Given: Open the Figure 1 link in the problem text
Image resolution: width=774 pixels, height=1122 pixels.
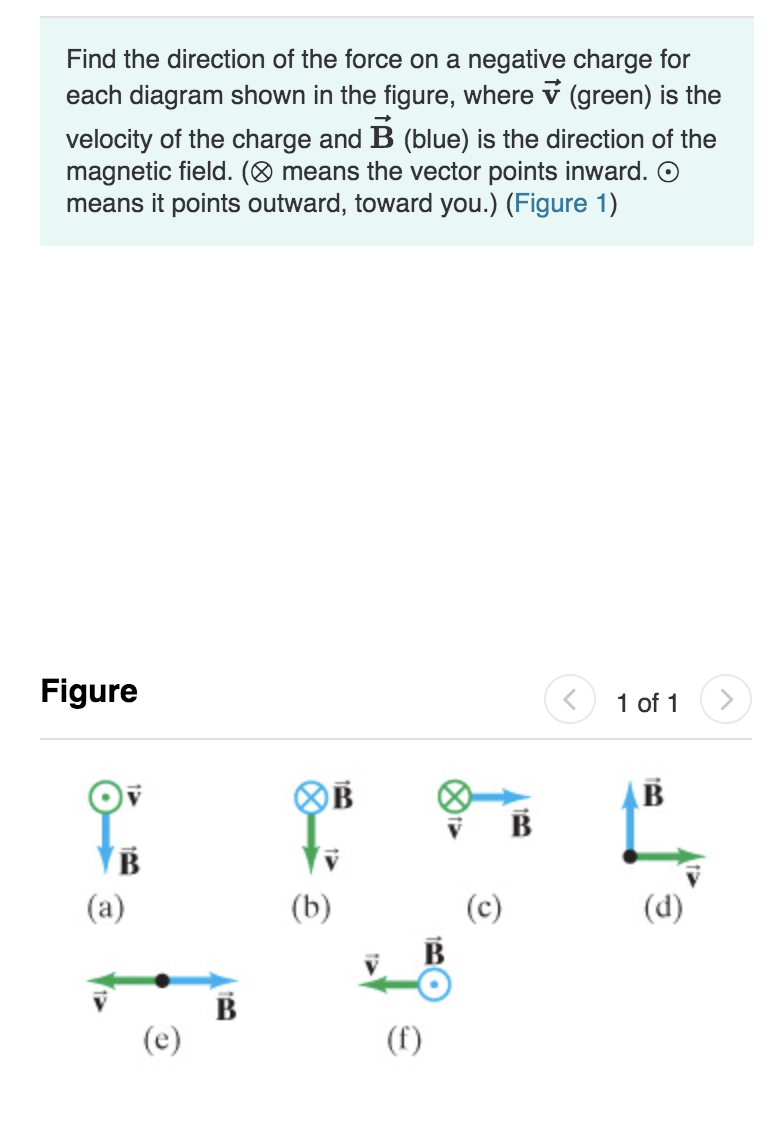Looking at the screenshot, I should 561,203.
